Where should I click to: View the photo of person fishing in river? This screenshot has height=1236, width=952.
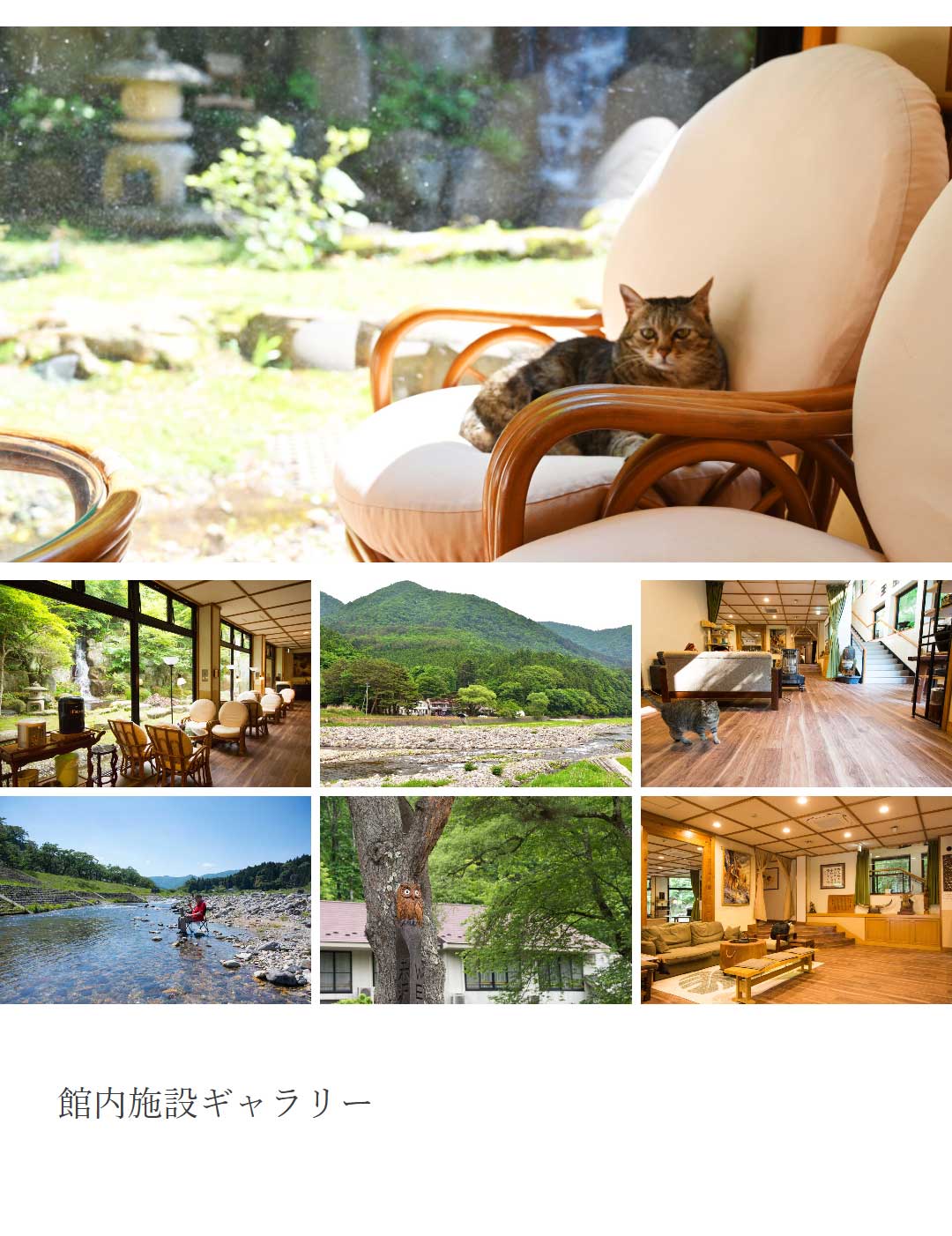(155, 900)
